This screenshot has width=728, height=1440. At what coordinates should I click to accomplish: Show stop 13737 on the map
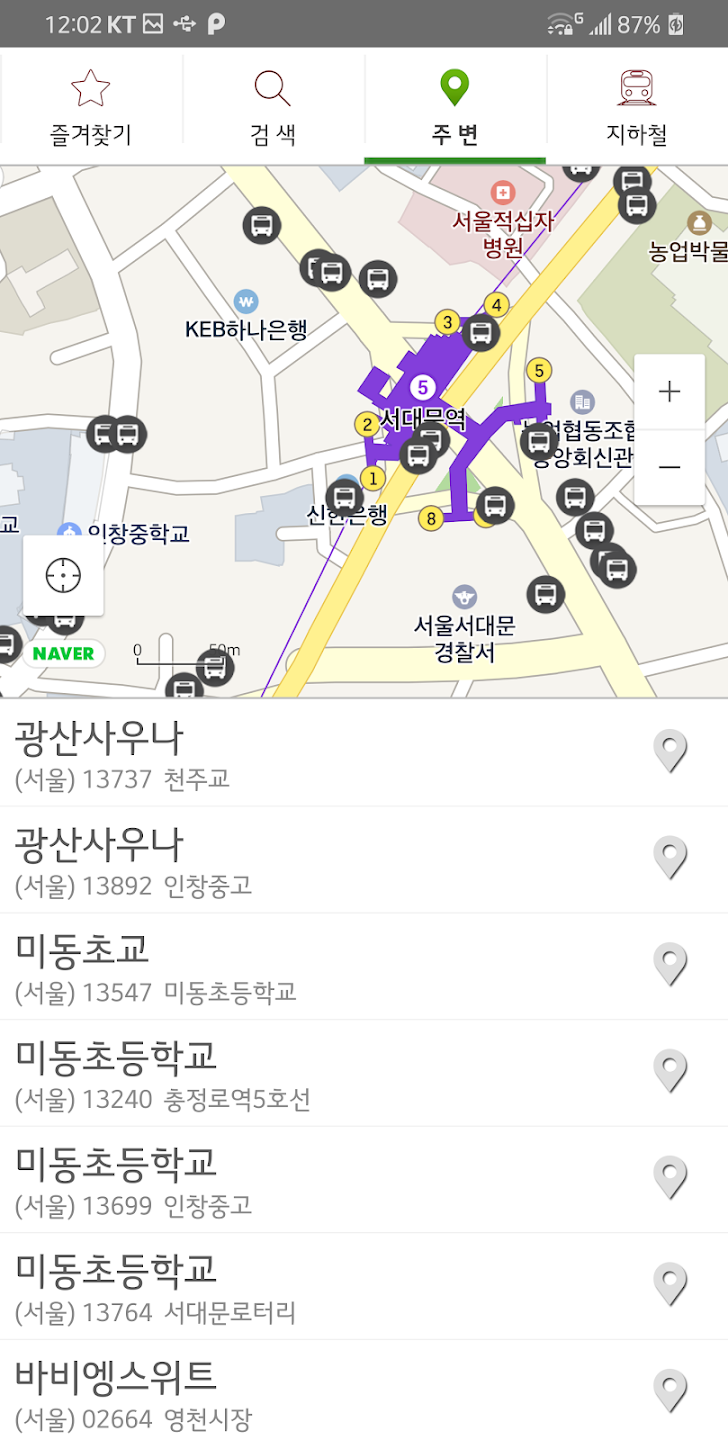coord(670,752)
